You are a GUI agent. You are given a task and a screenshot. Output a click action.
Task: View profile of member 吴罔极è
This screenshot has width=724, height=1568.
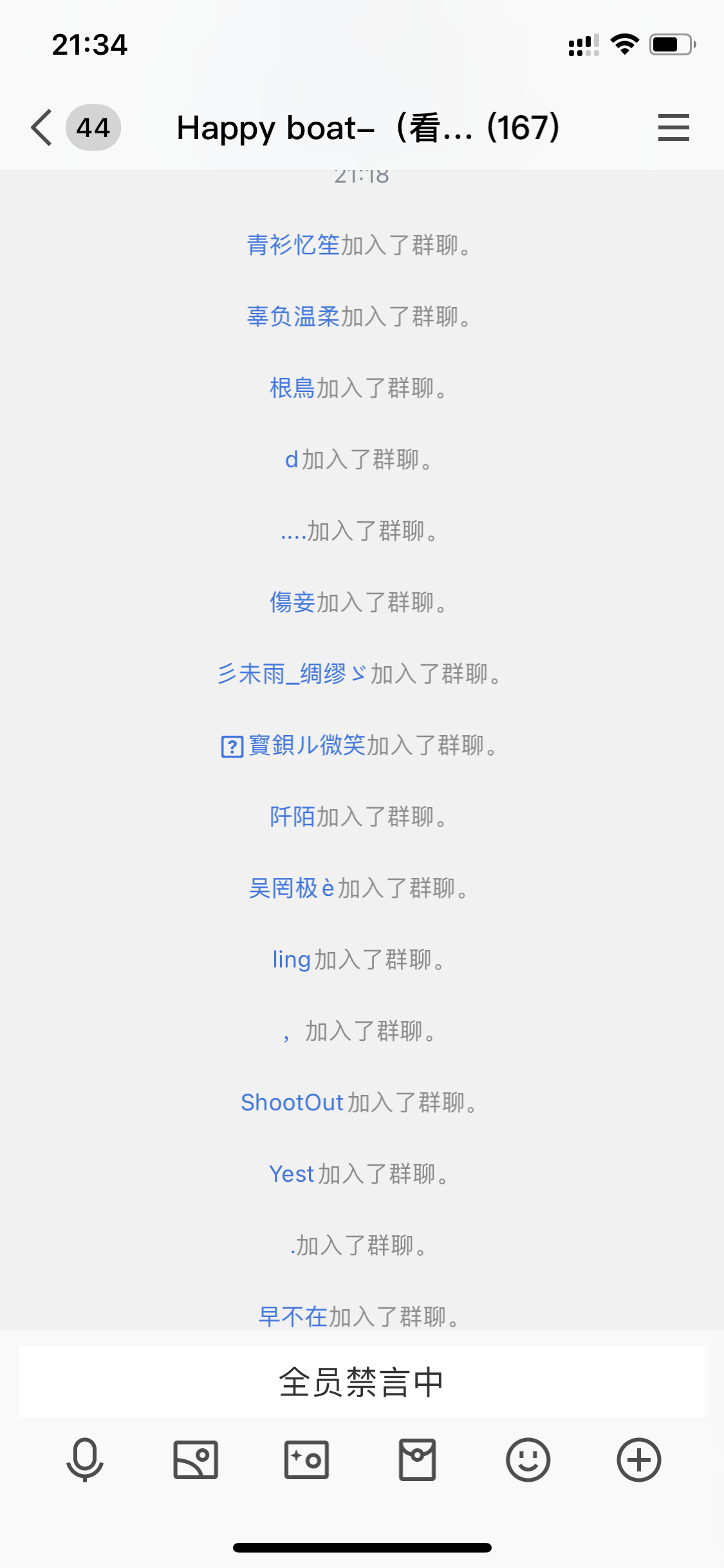(x=292, y=888)
